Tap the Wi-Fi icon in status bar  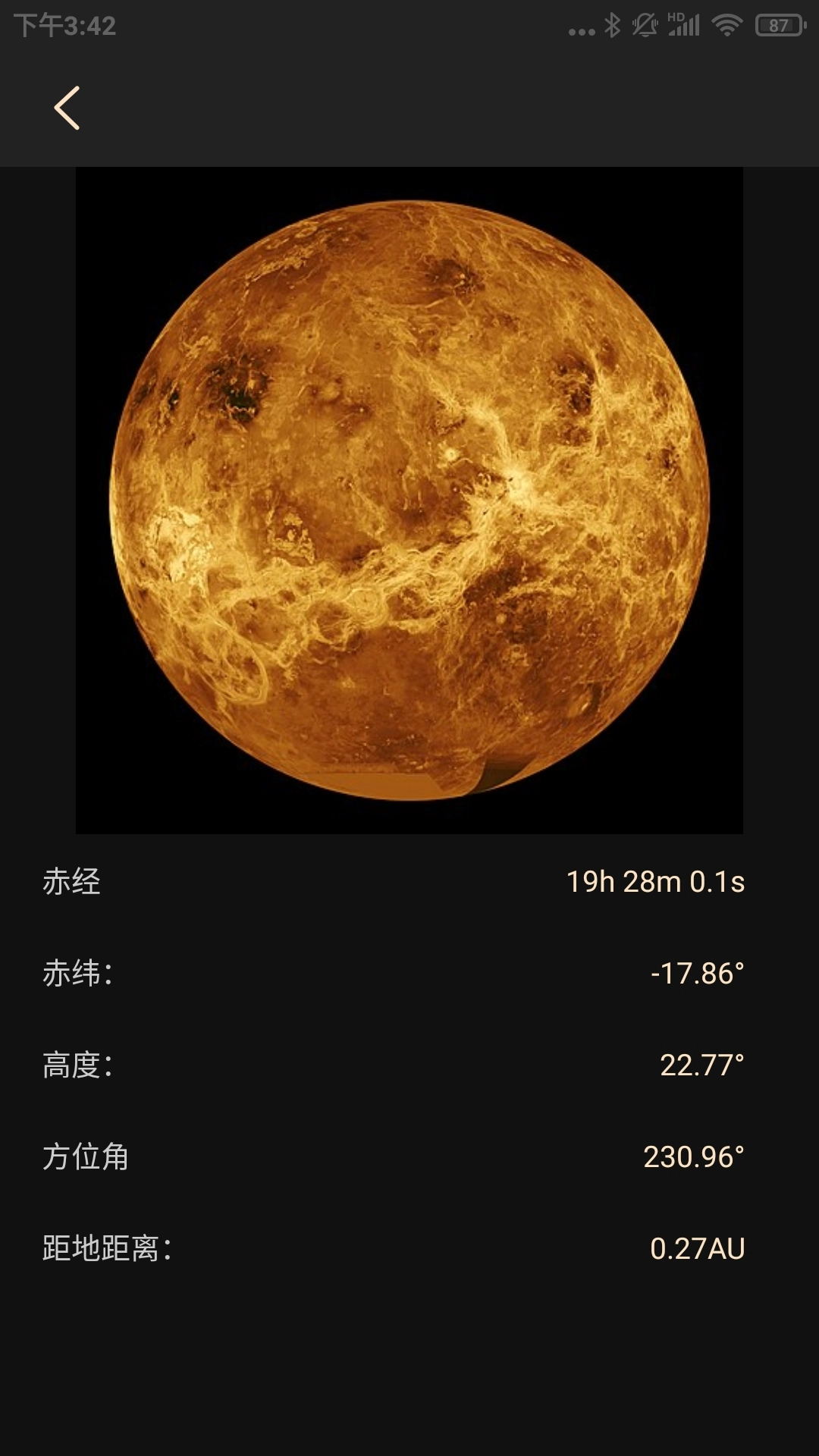(729, 23)
